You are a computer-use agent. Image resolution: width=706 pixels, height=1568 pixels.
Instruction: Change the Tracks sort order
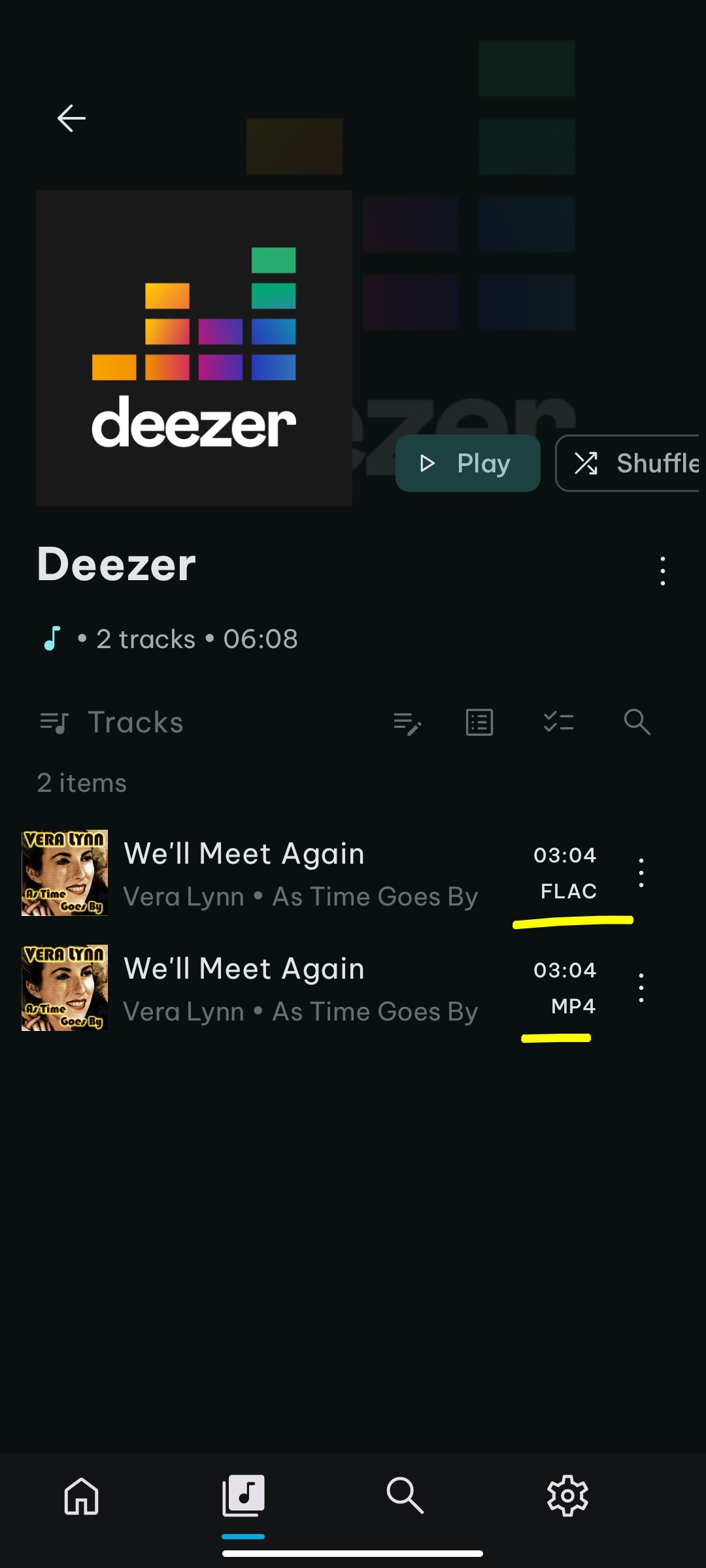111,723
